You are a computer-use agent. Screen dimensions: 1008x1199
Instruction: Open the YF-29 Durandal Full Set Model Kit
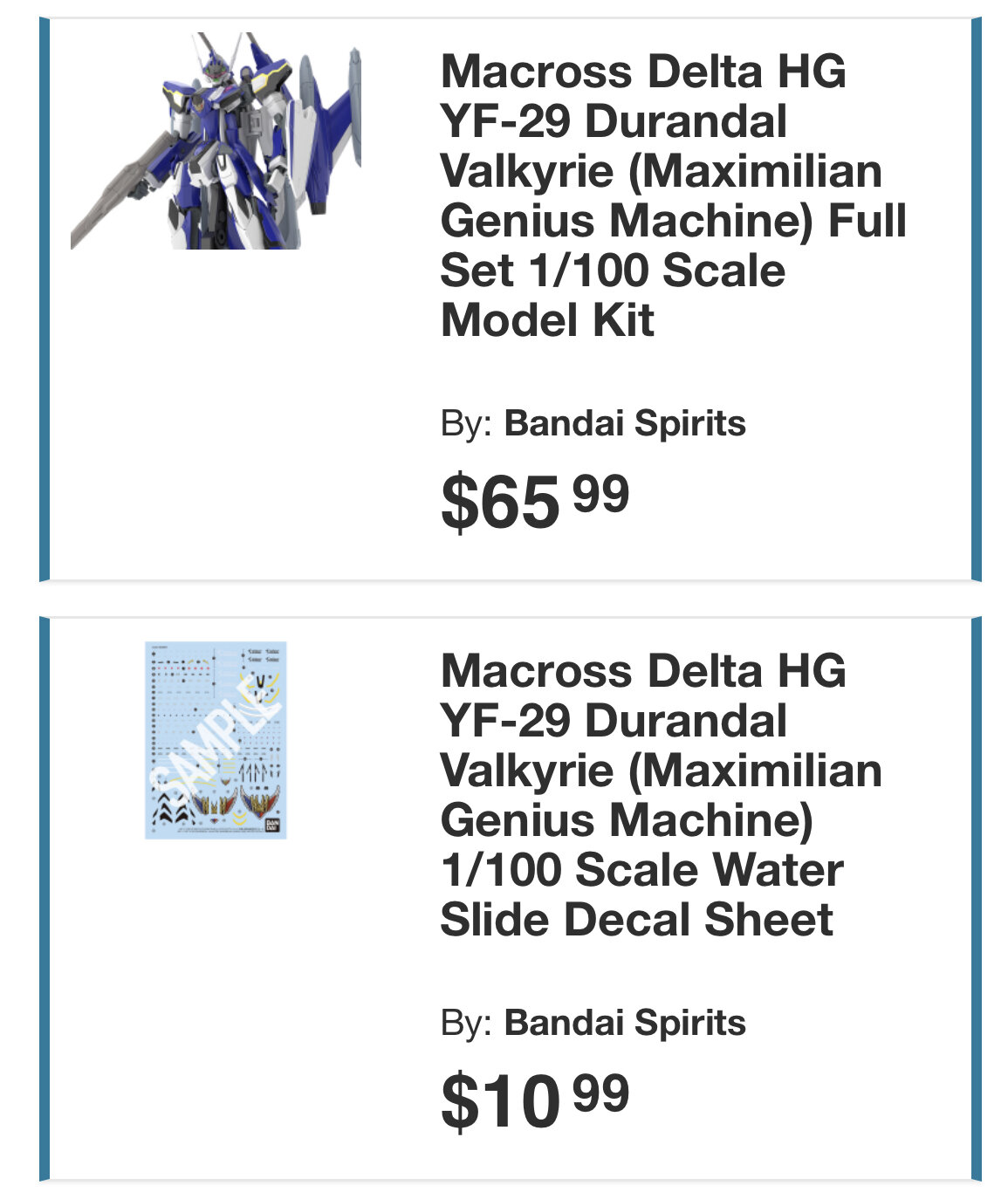[672, 195]
